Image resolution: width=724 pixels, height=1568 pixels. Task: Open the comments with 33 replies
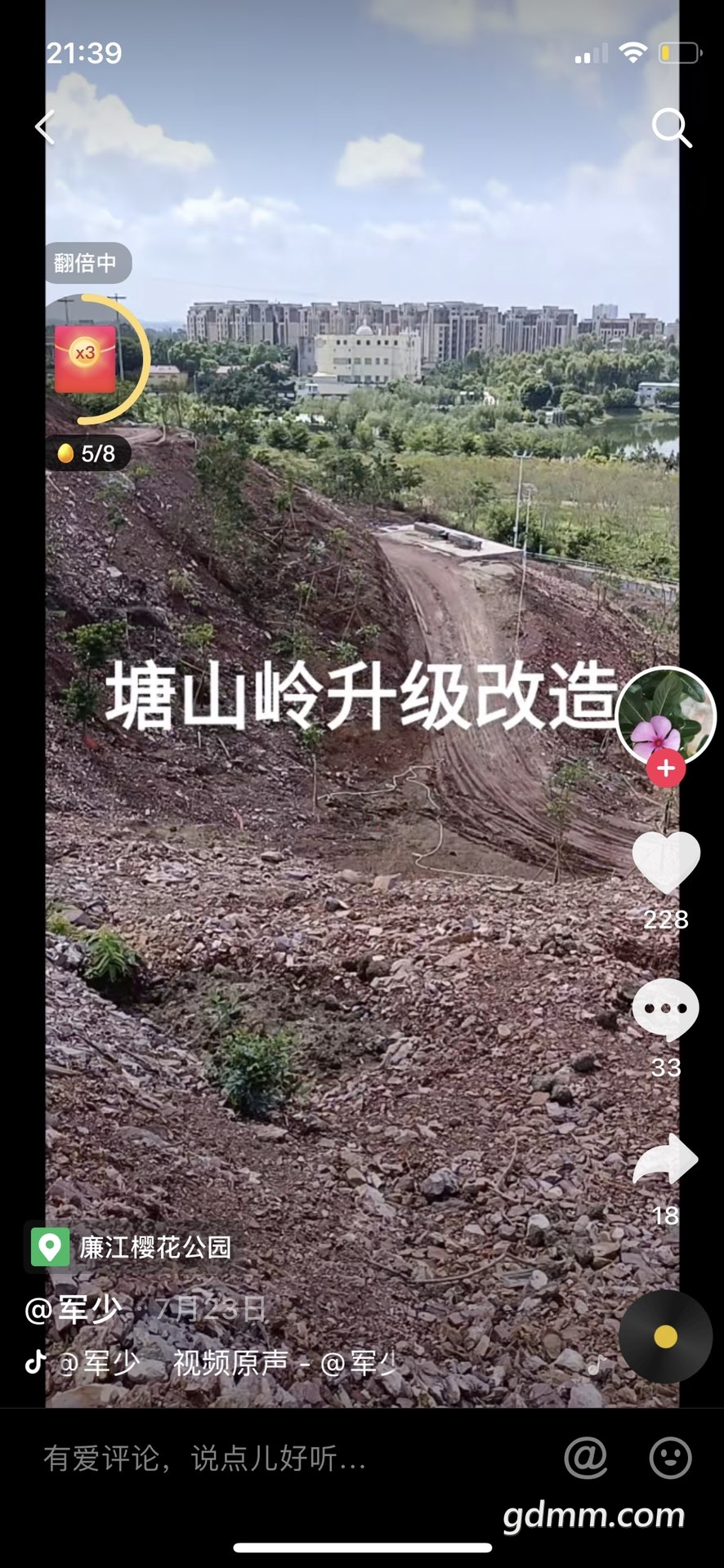(x=666, y=1010)
